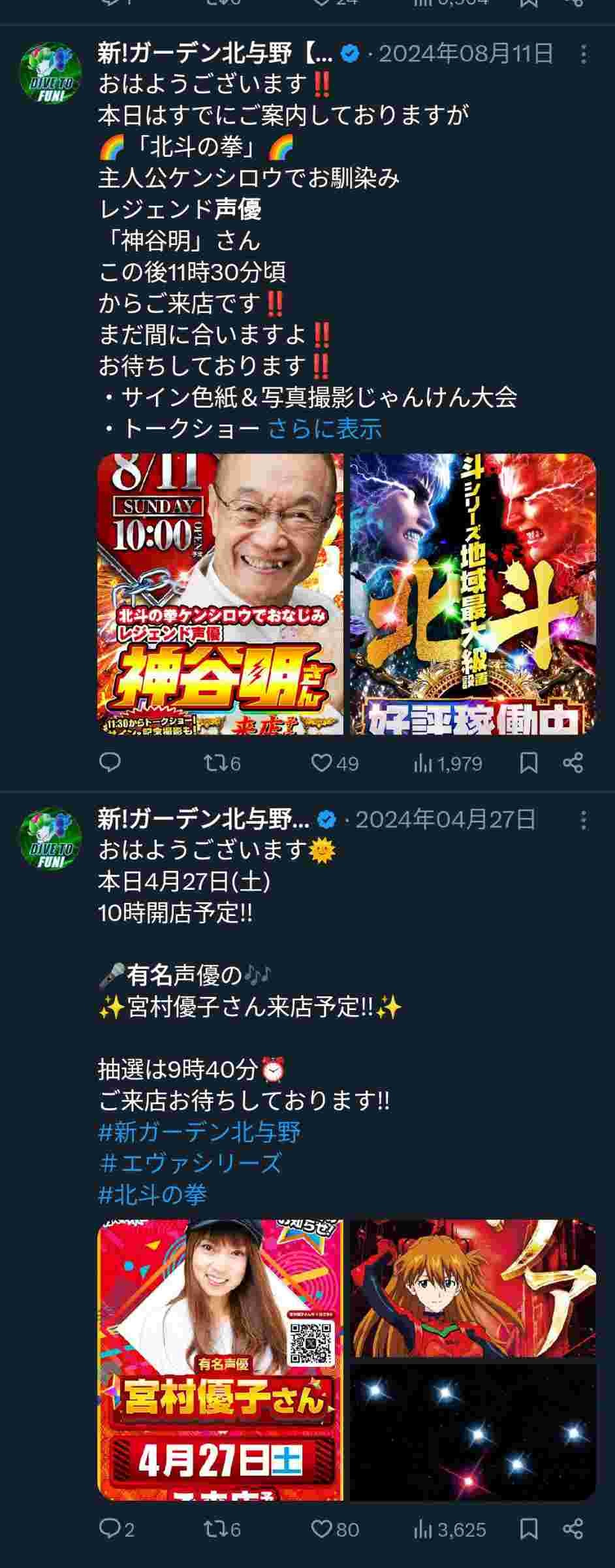The height and width of the screenshot is (1568, 615).
Task: Open overflow menu on the 08月11日 post
Action: pyautogui.click(x=583, y=54)
